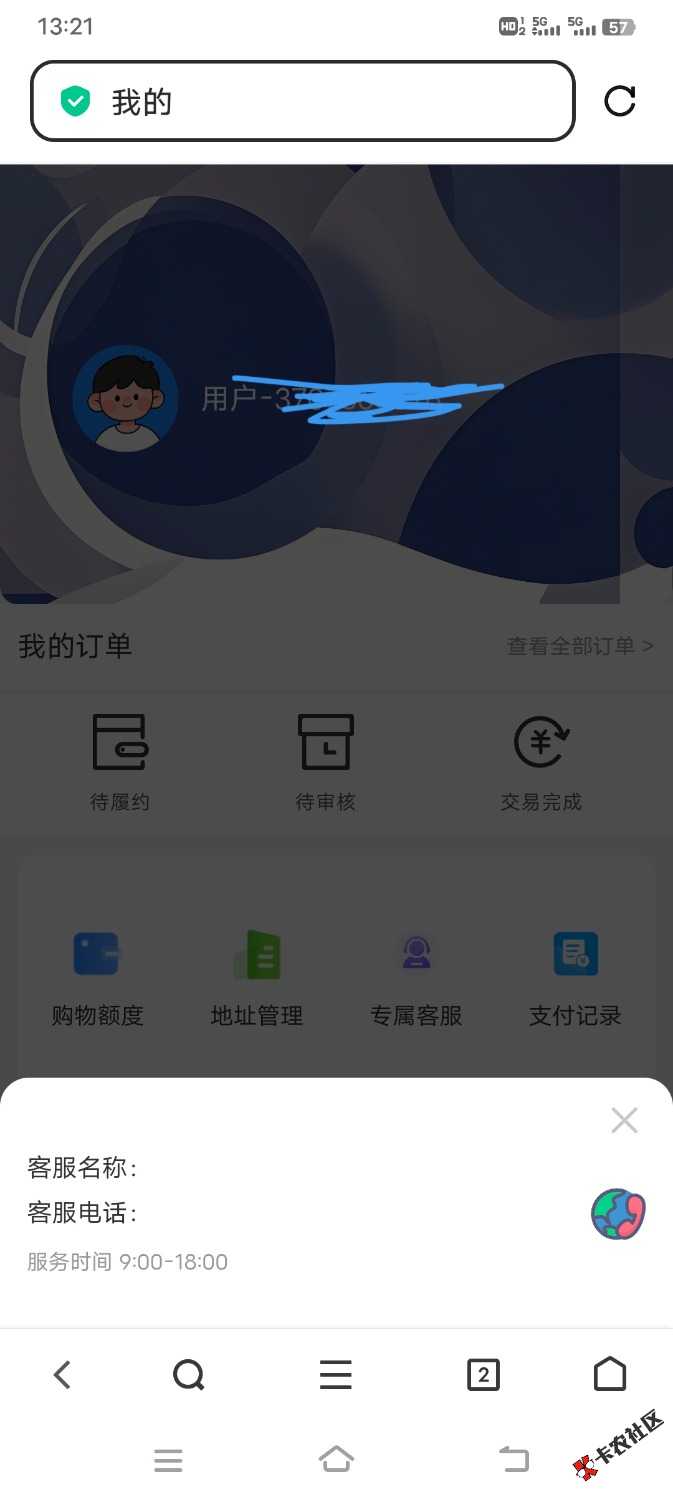Go back with browser back arrow
This screenshot has height=1500, width=673.
click(x=62, y=1375)
